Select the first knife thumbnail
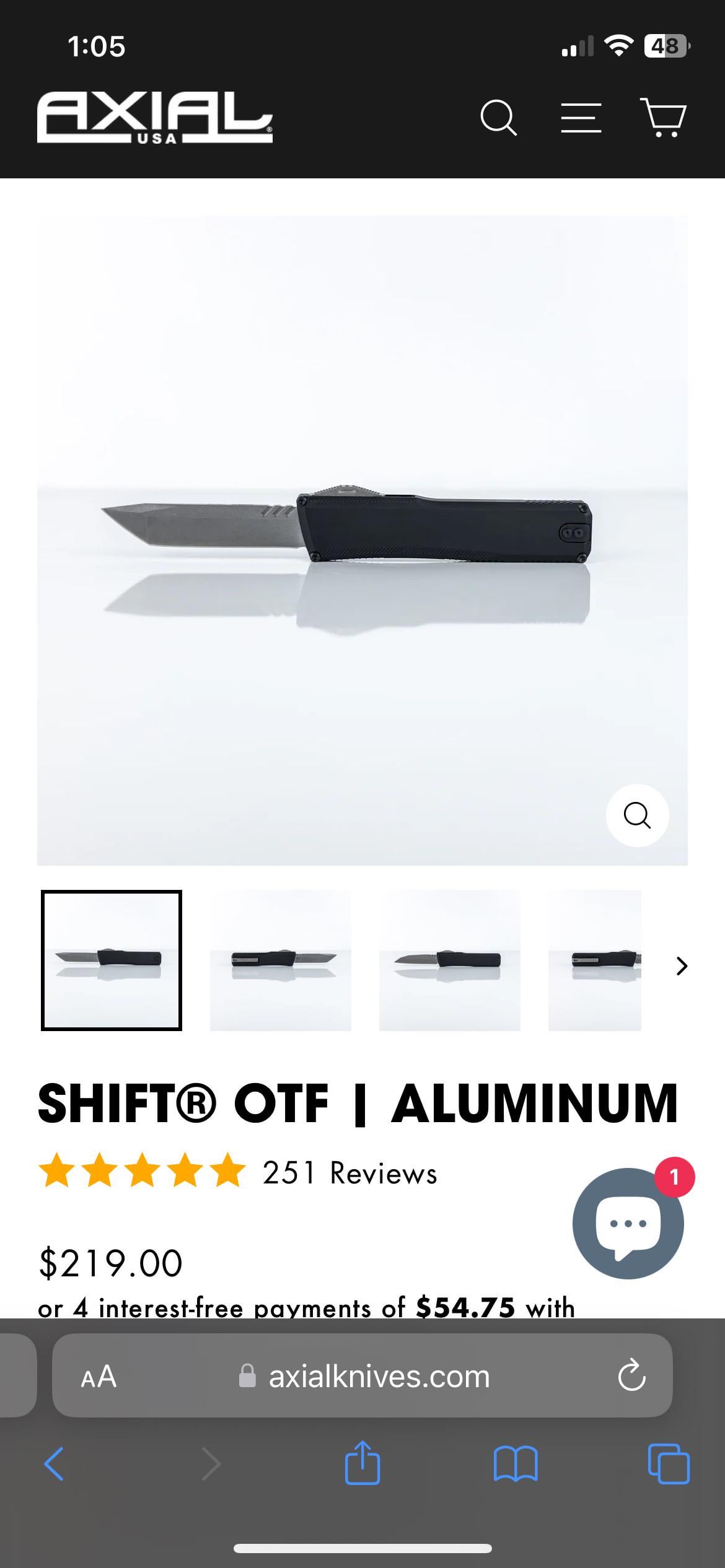The height and width of the screenshot is (1568, 725). click(112, 960)
